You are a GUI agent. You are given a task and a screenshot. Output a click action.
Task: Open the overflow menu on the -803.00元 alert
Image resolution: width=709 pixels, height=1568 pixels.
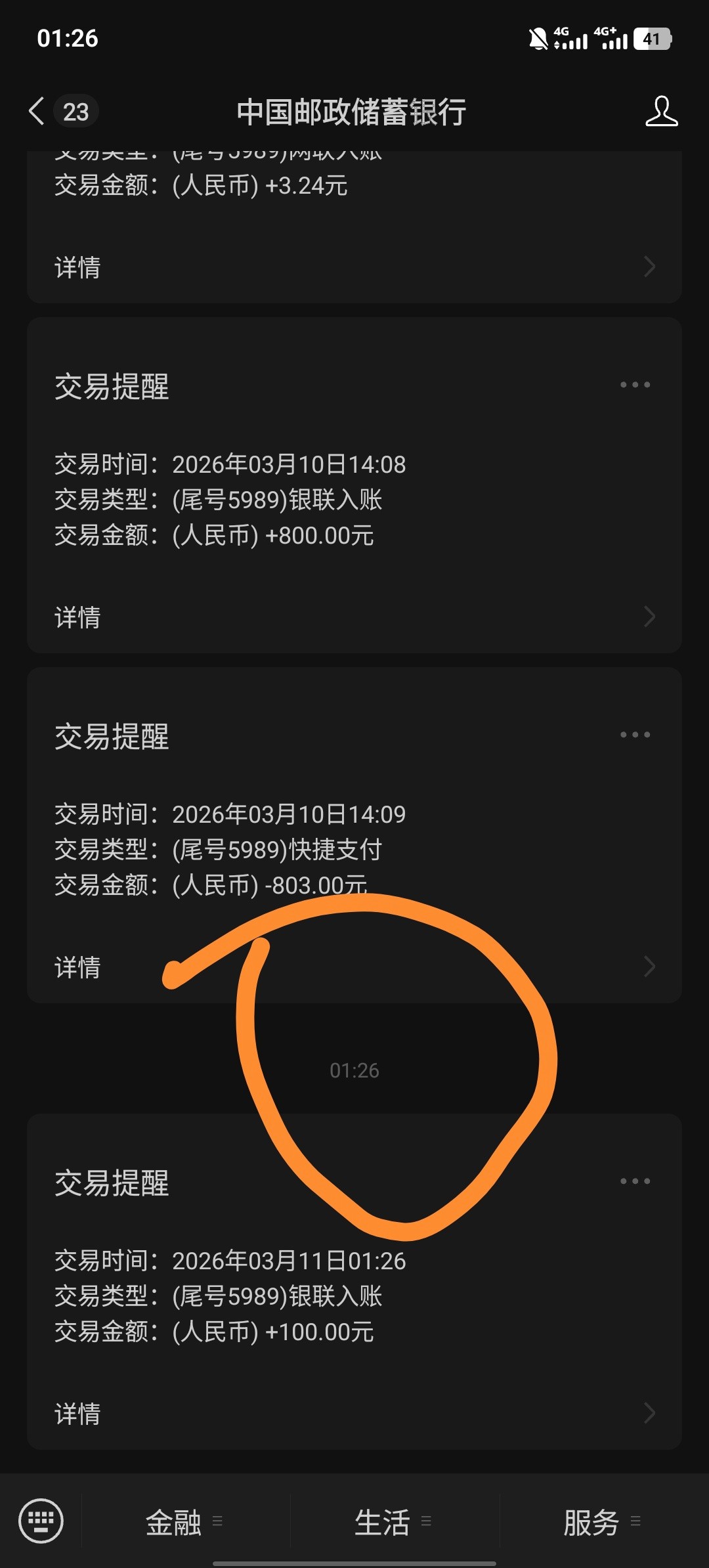[x=635, y=735]
